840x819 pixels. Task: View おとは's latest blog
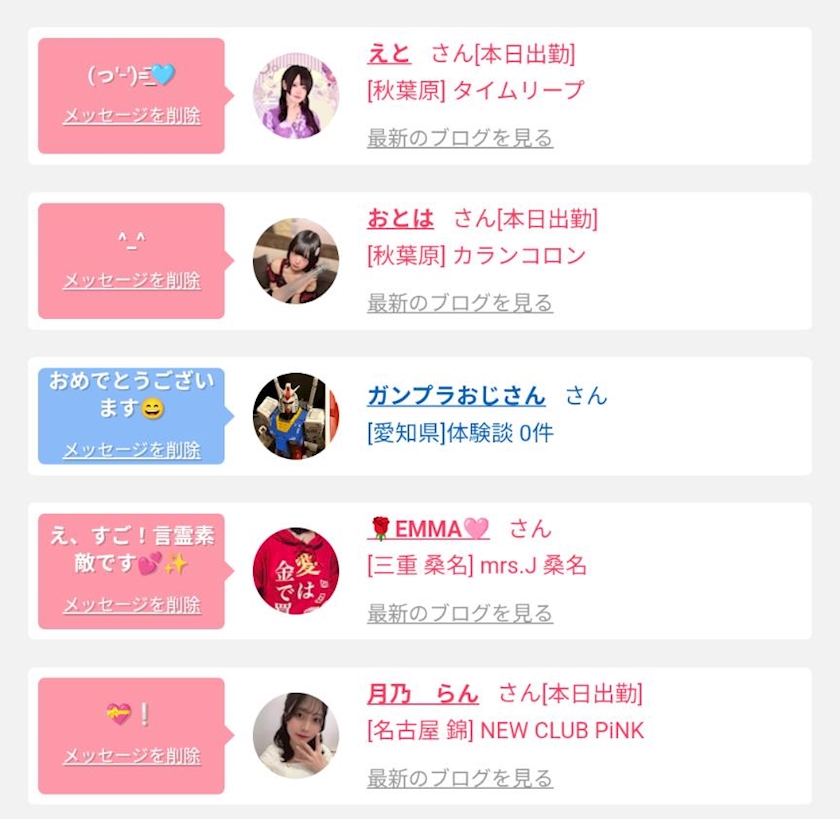[x=460, y=303]
